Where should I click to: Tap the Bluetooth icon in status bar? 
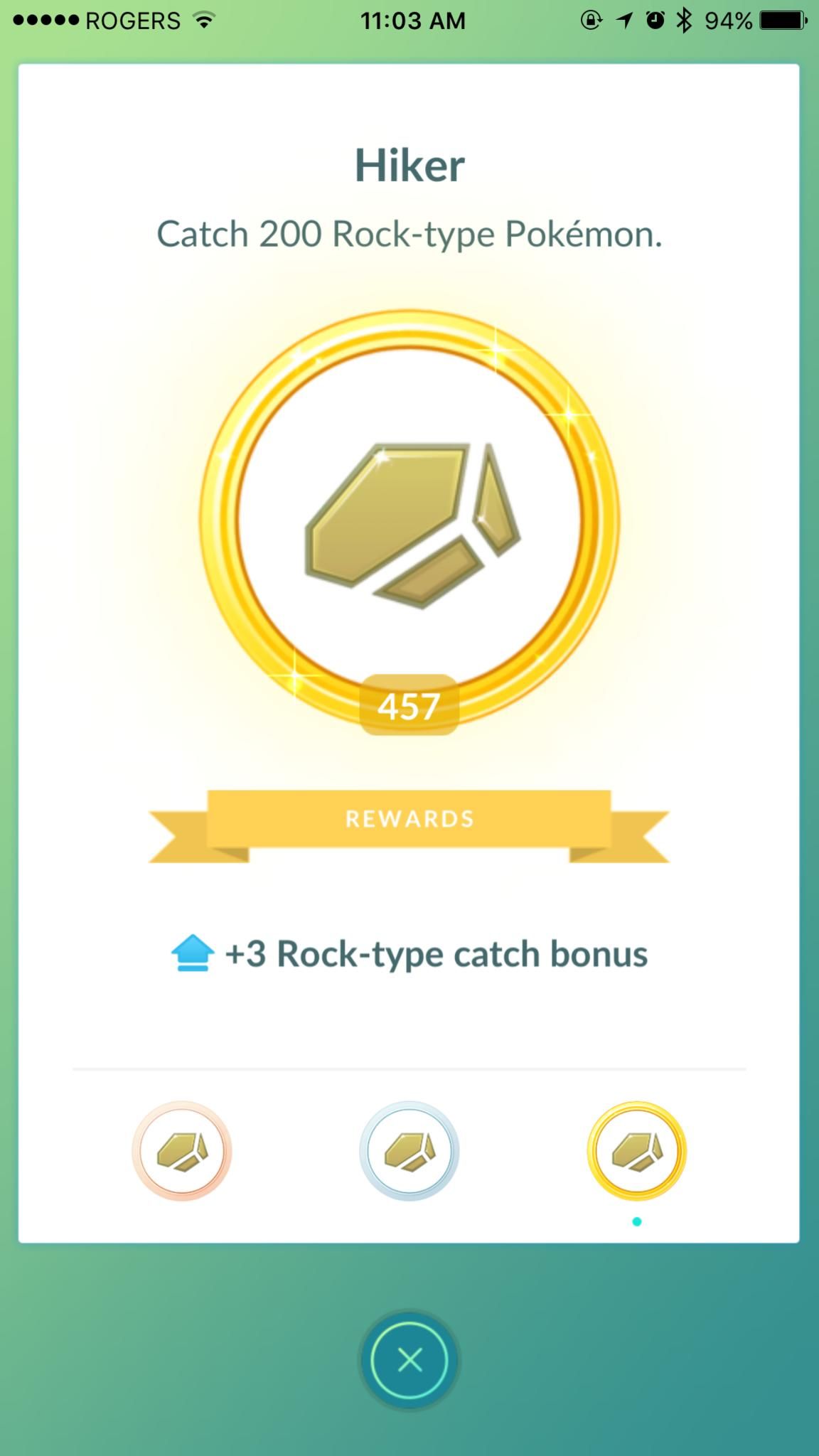point(684,21)
